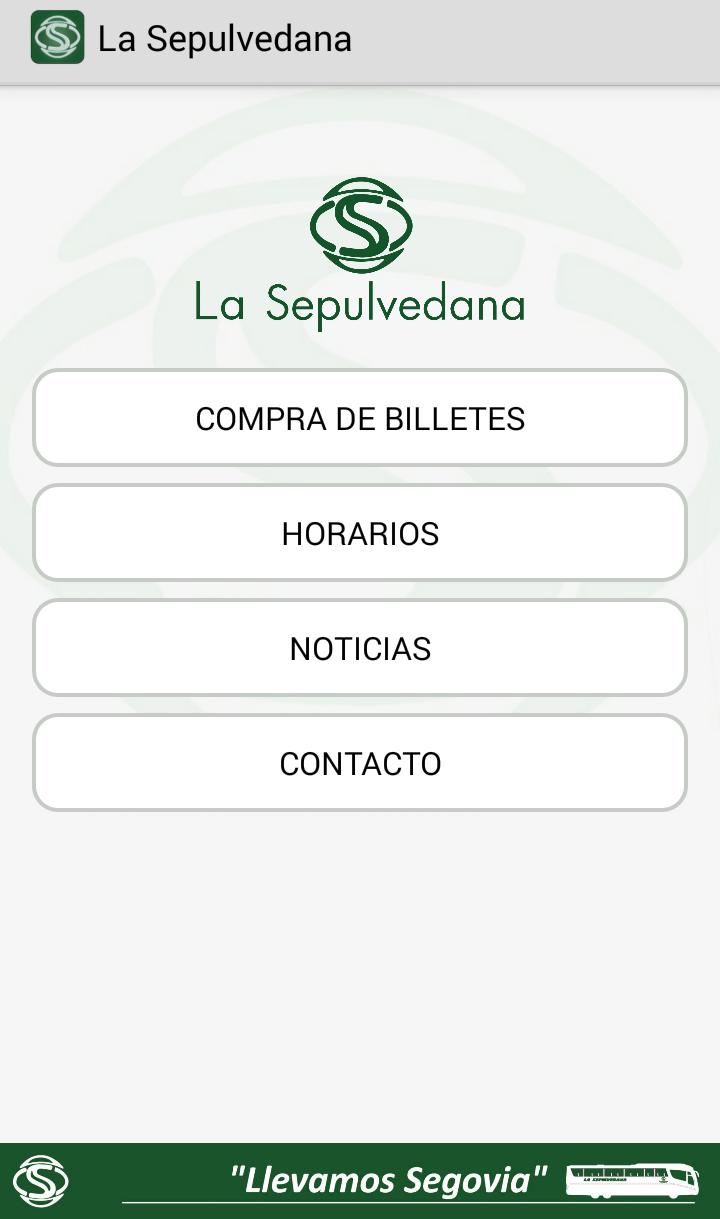Tap the small logo icon at the bottom left
The image size is (720, 1219).
tap(43, 1181)
